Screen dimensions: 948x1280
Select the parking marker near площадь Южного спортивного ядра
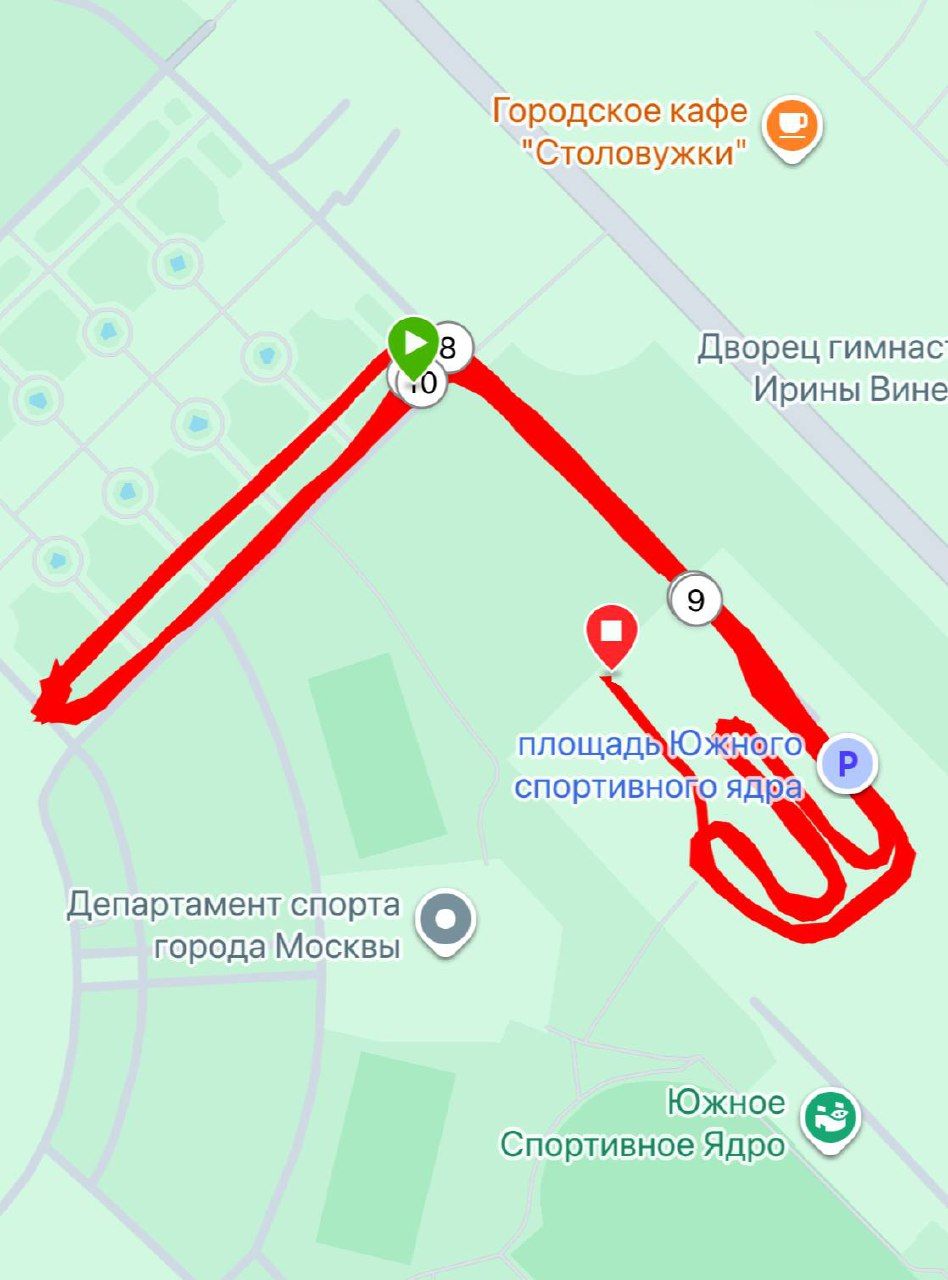pyautogui.click(x=847, y=765)
